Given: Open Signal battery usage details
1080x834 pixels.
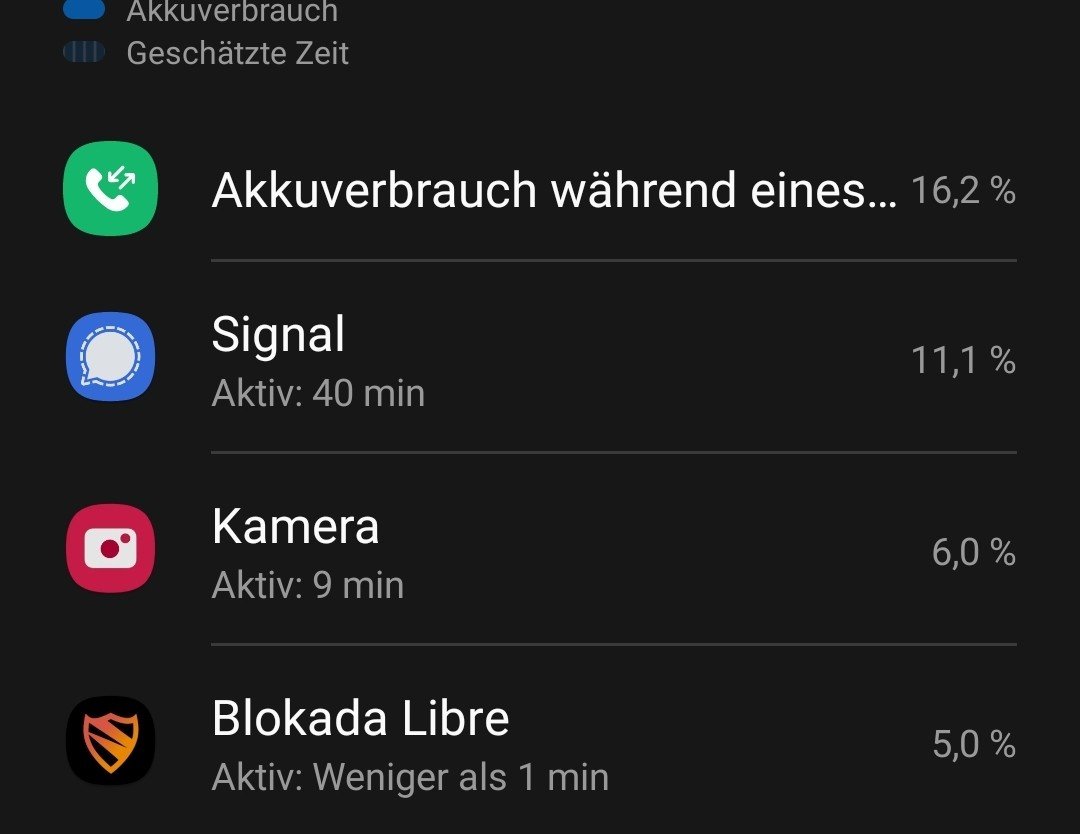Looking at the screenshot, I should 540,358.
